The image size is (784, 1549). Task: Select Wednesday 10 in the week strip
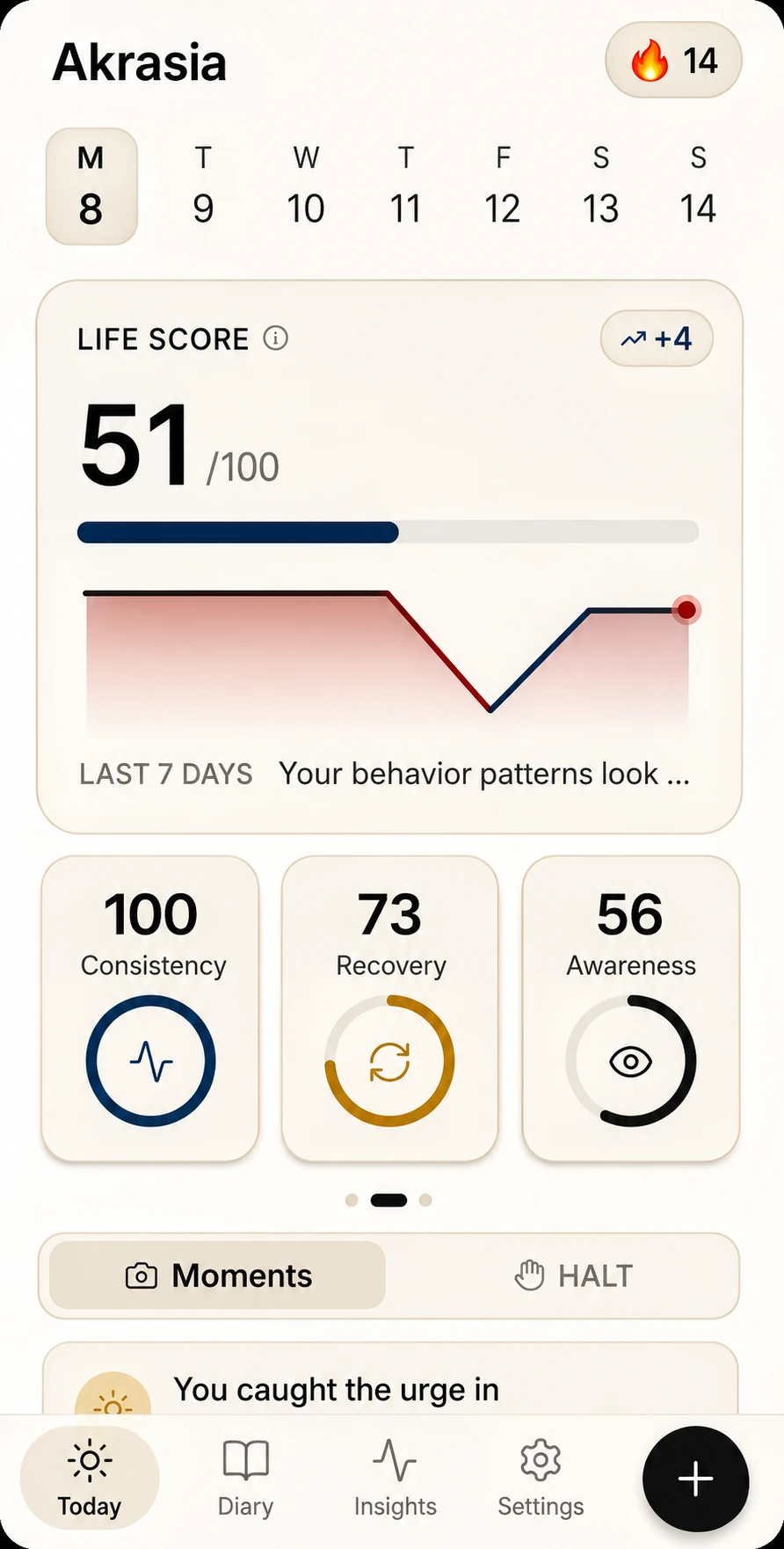click(x=306, y=186)
